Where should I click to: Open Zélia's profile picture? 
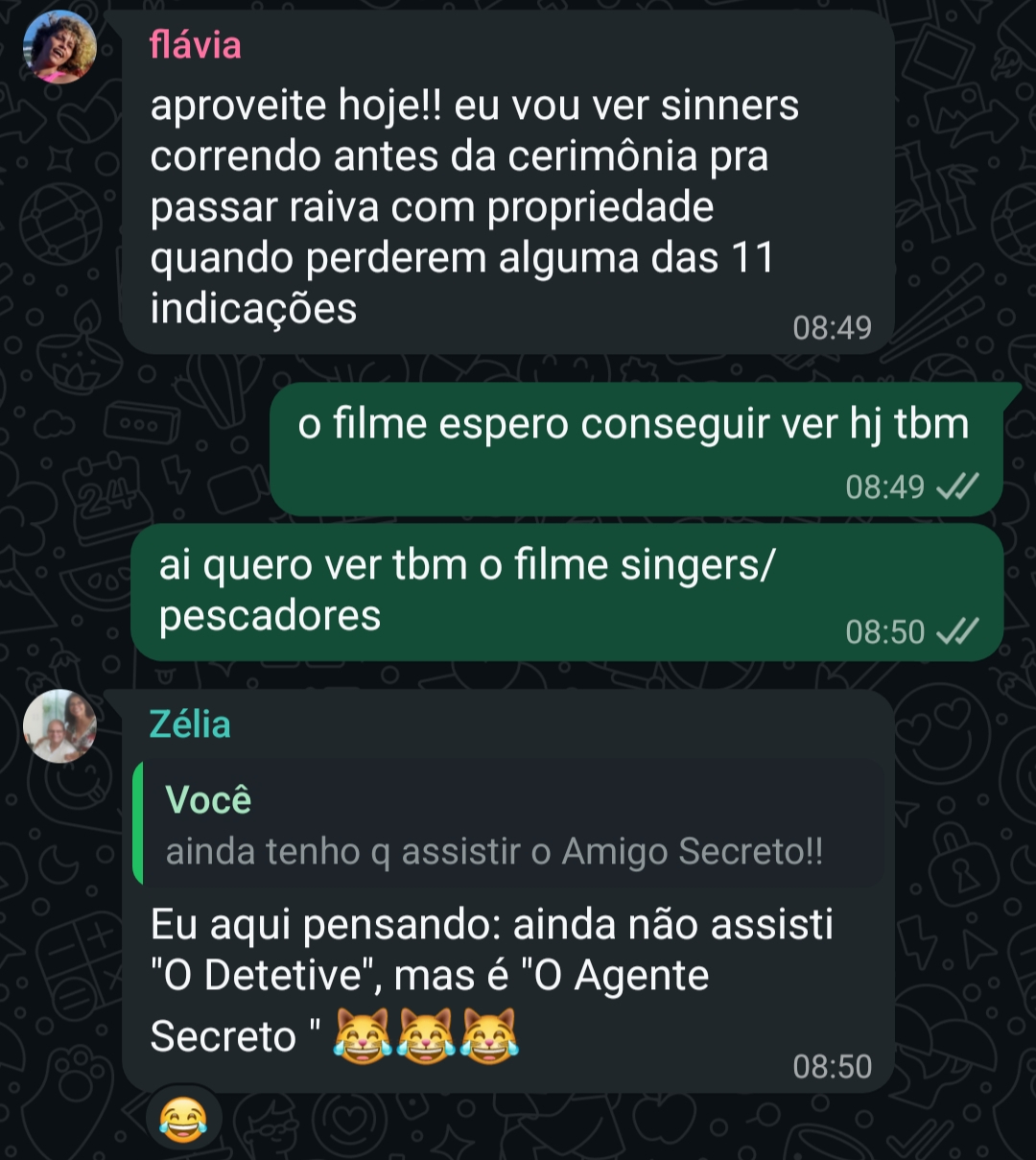(x=59, y=726)
